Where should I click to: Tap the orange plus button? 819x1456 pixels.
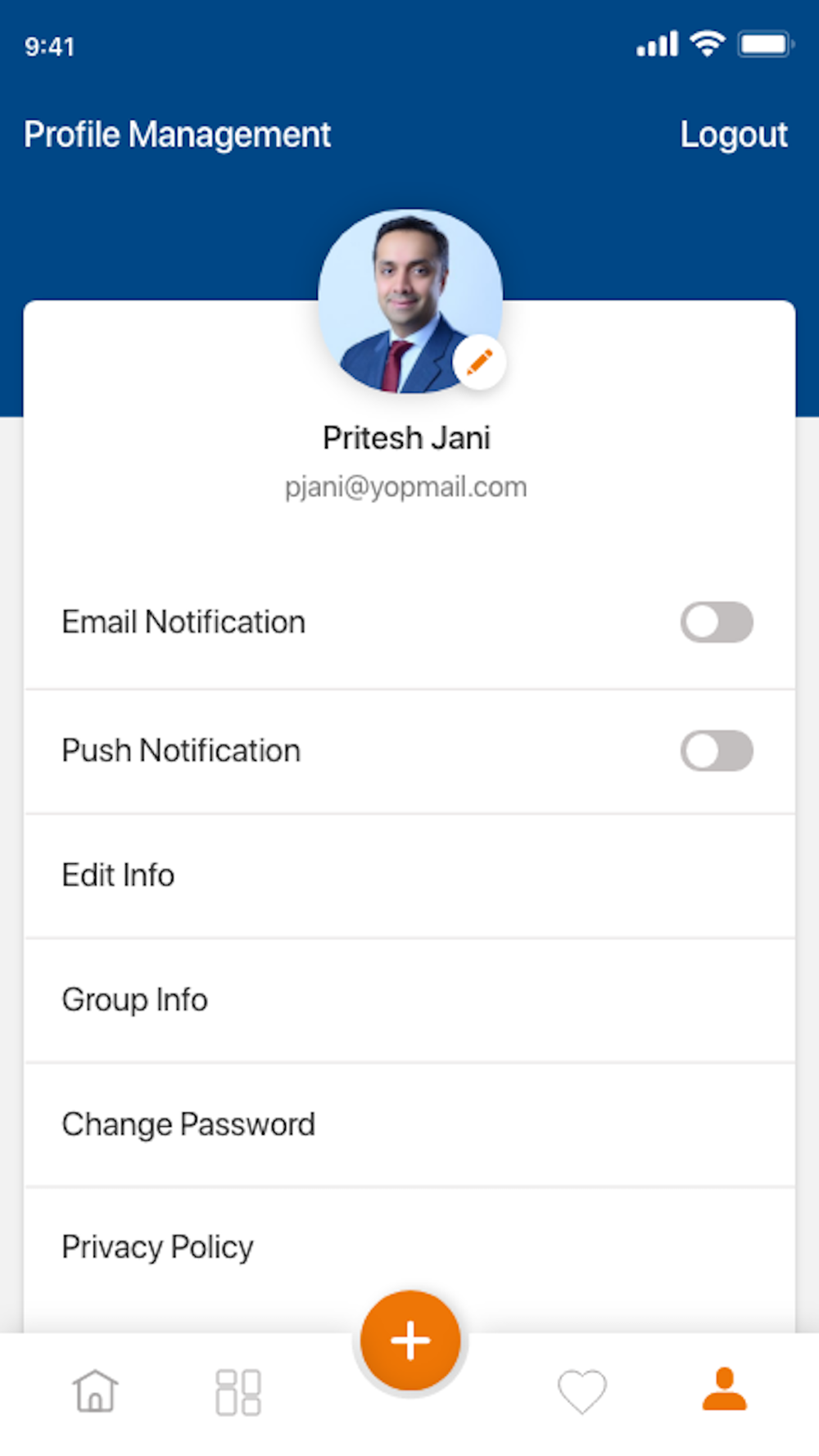tap(410, 1341)
